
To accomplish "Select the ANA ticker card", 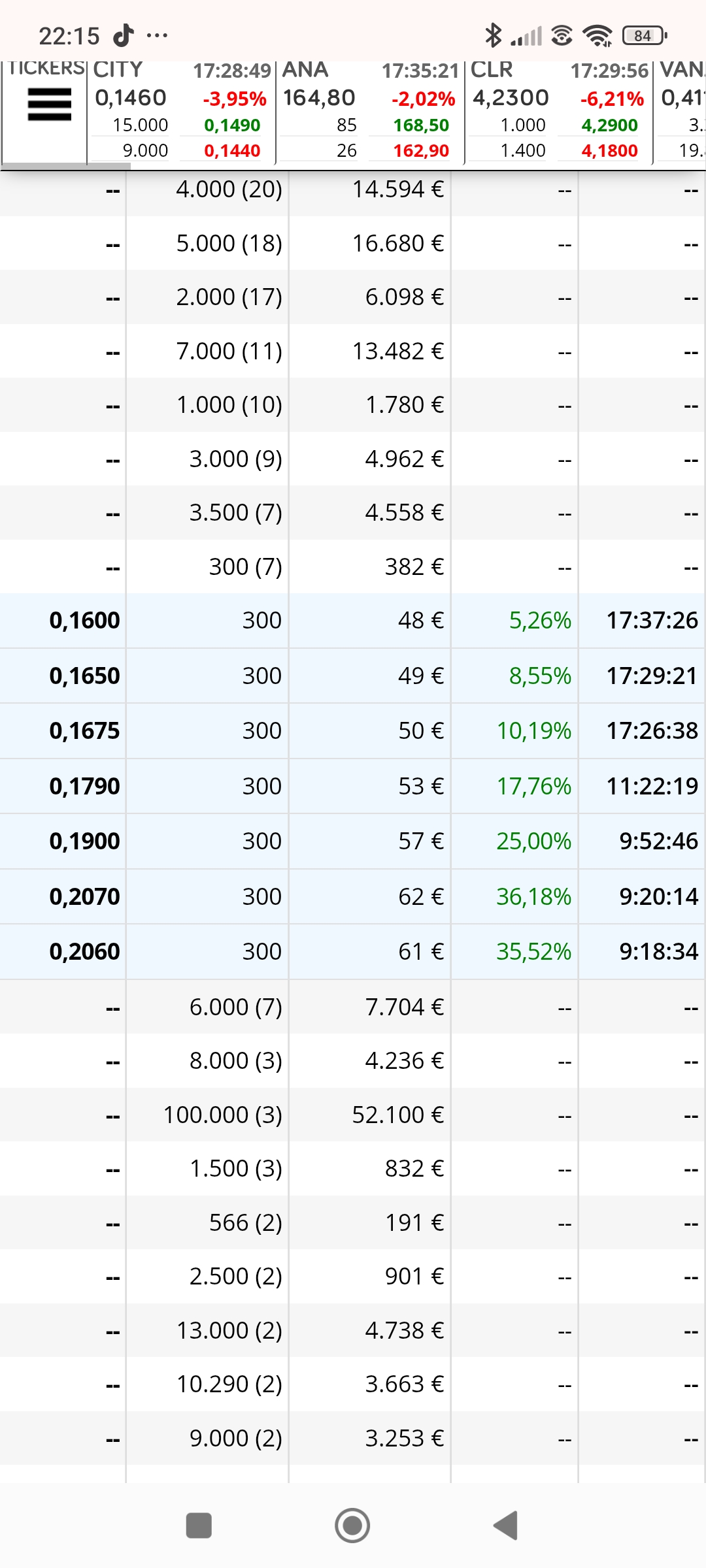I will pos(370,110).
